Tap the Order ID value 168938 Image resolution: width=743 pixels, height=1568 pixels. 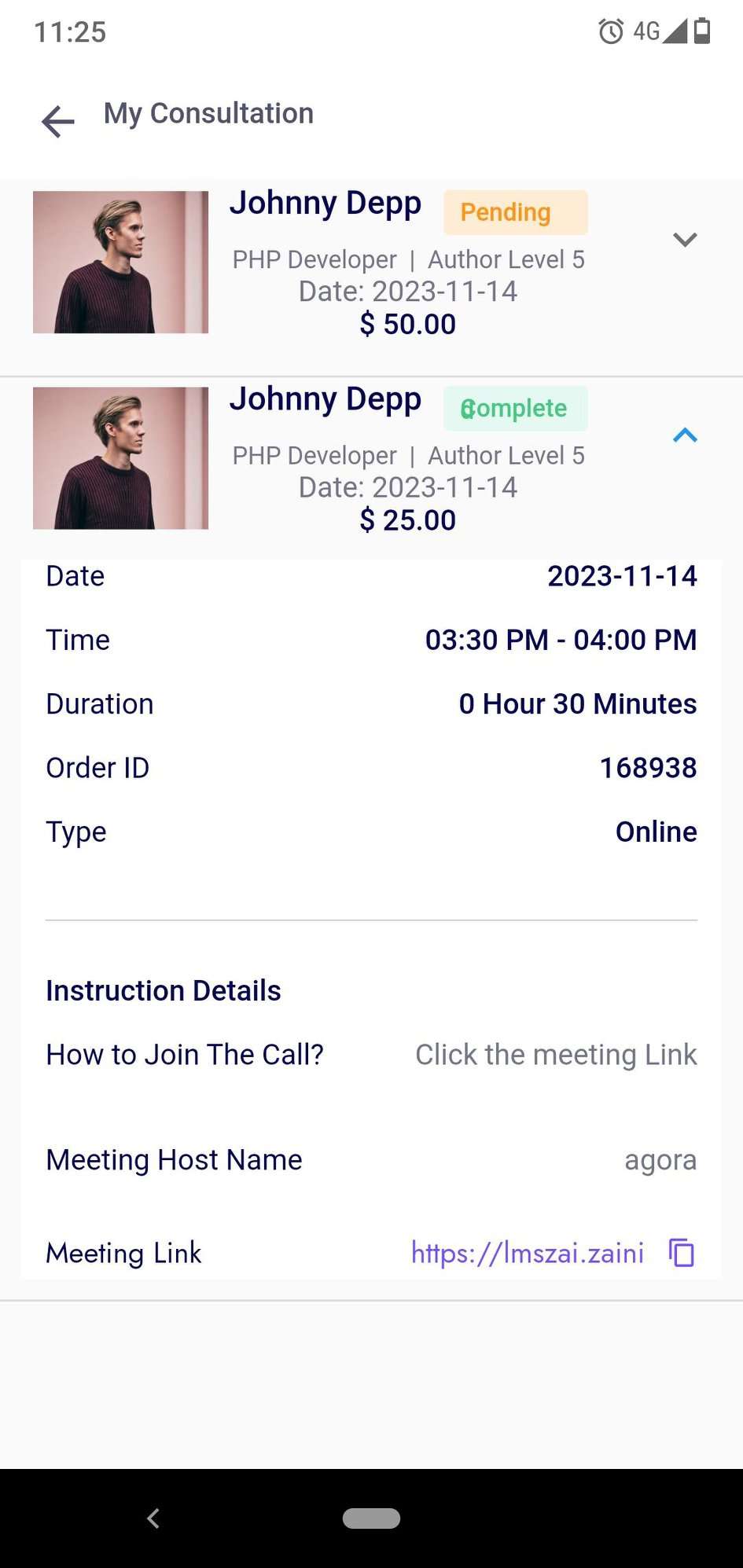tap(648, 767)
